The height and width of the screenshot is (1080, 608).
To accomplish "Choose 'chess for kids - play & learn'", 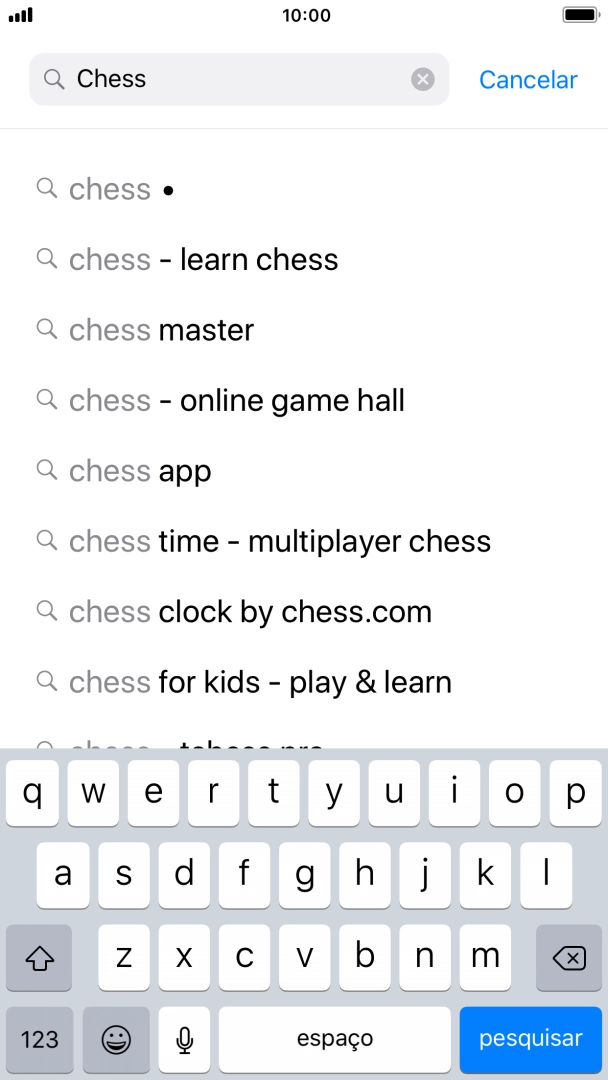I will pyautogui.click(x=260, y=683).
